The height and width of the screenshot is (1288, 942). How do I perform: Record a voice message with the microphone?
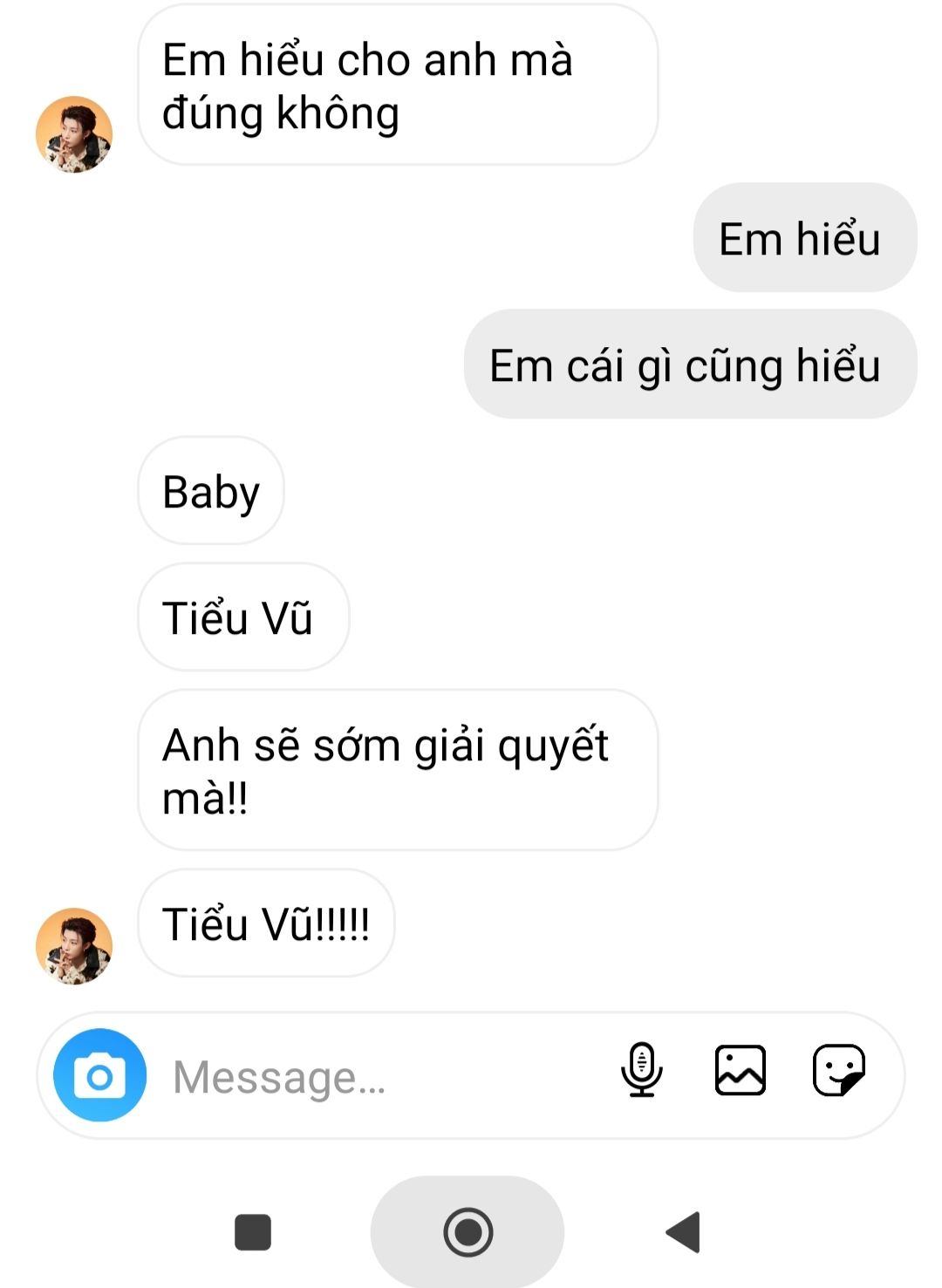(x=642, y=1070)
